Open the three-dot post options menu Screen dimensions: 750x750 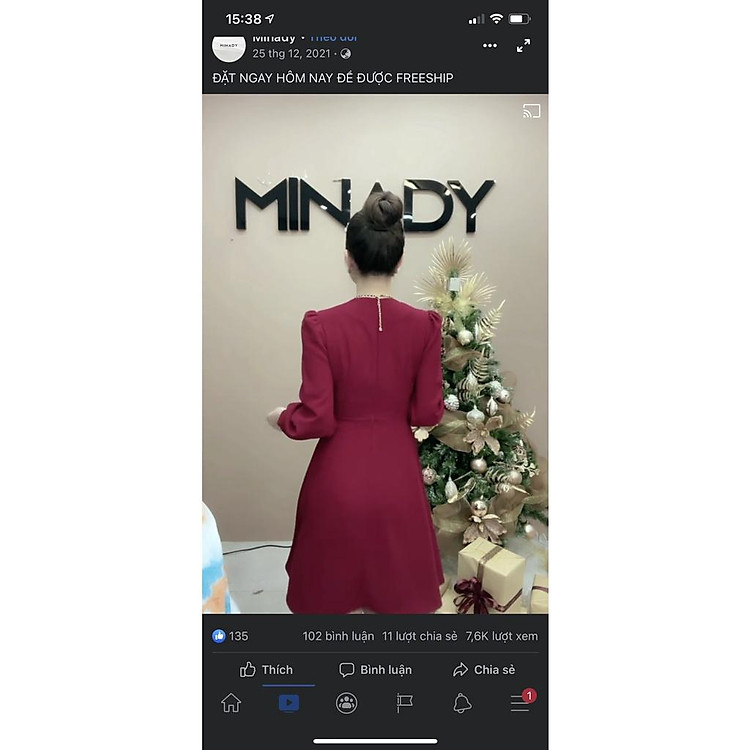click(489, 46)
